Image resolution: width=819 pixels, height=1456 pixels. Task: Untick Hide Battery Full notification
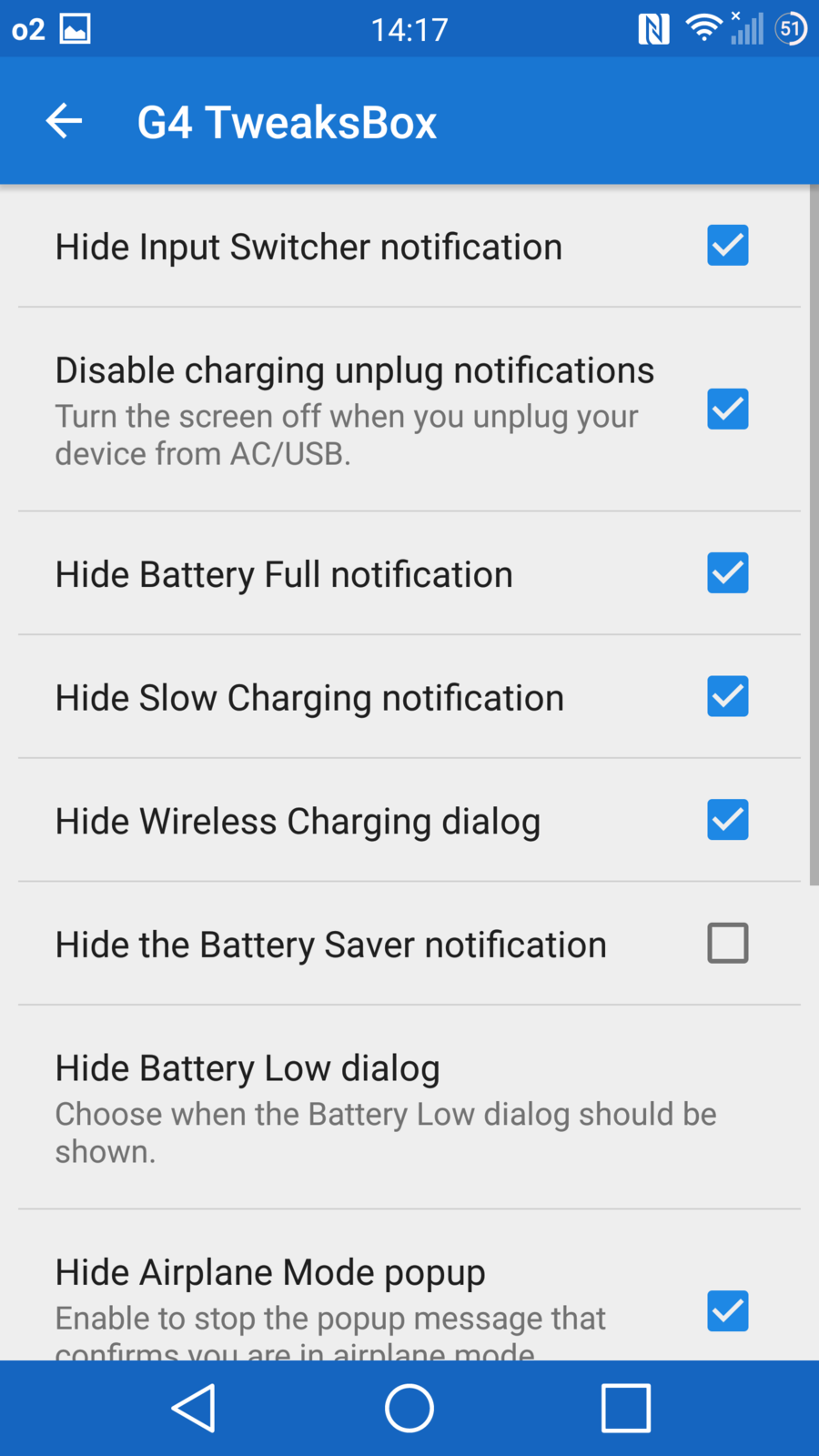tap(727, 573)
